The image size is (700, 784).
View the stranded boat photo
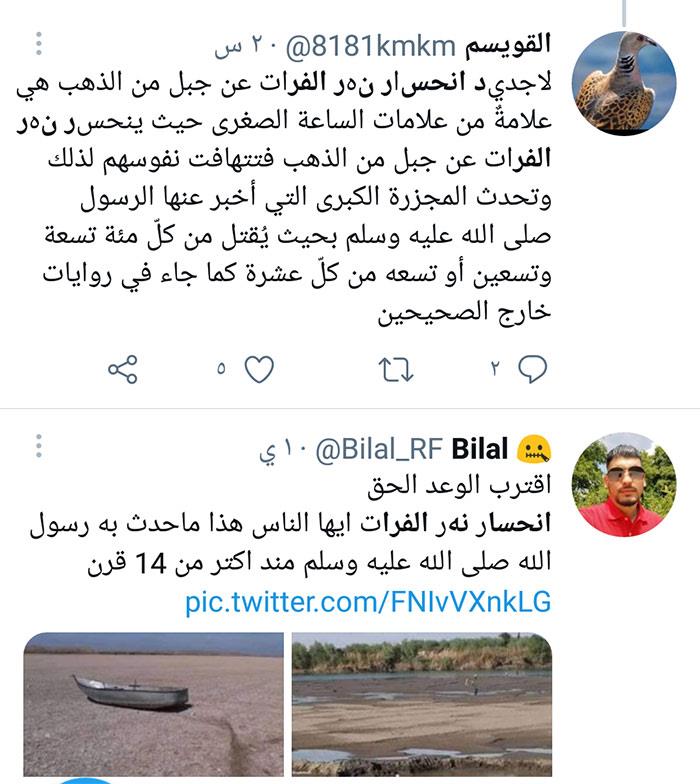coord(153,706)
